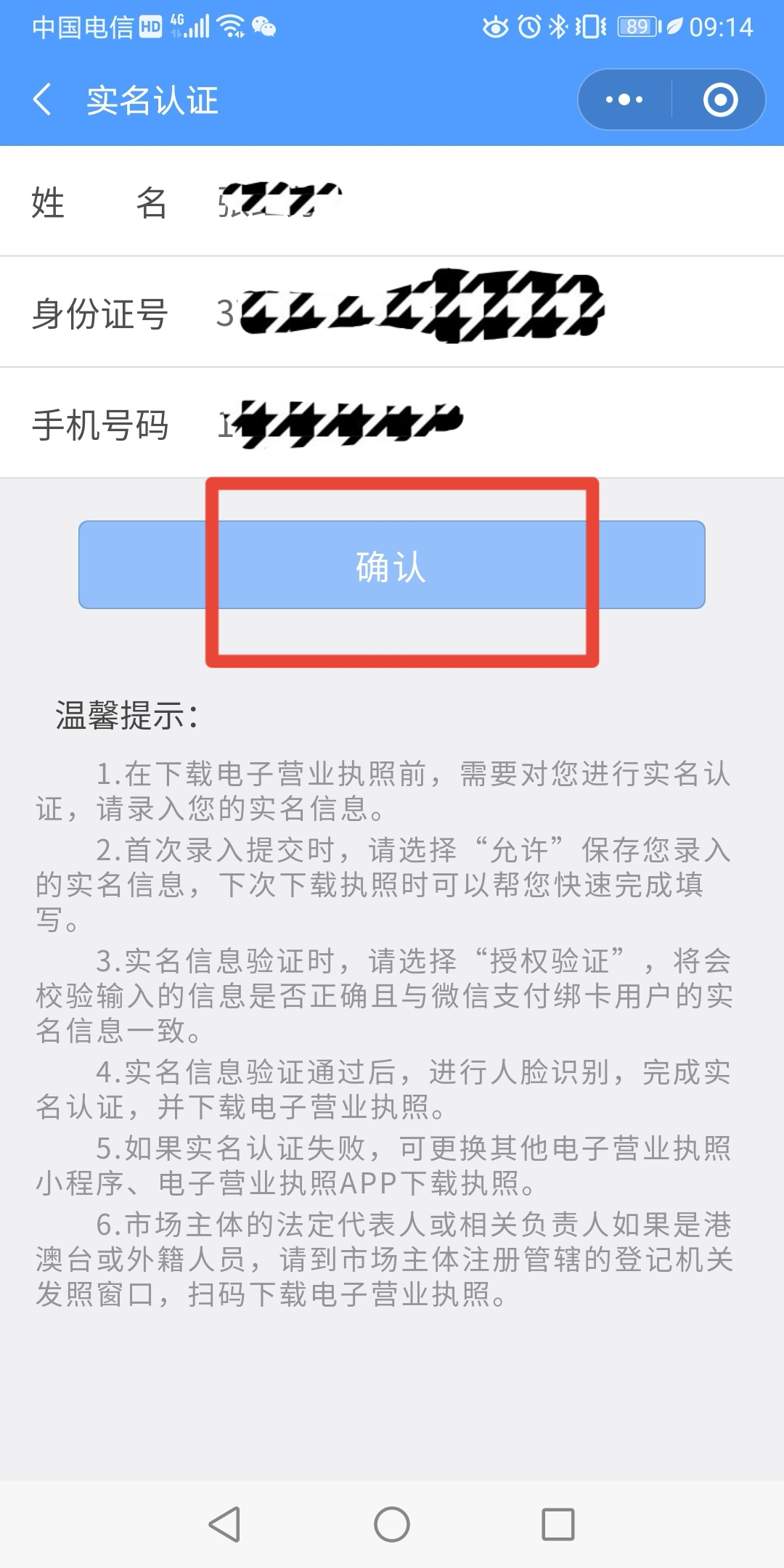Open system recent apps

[558, 1524]
